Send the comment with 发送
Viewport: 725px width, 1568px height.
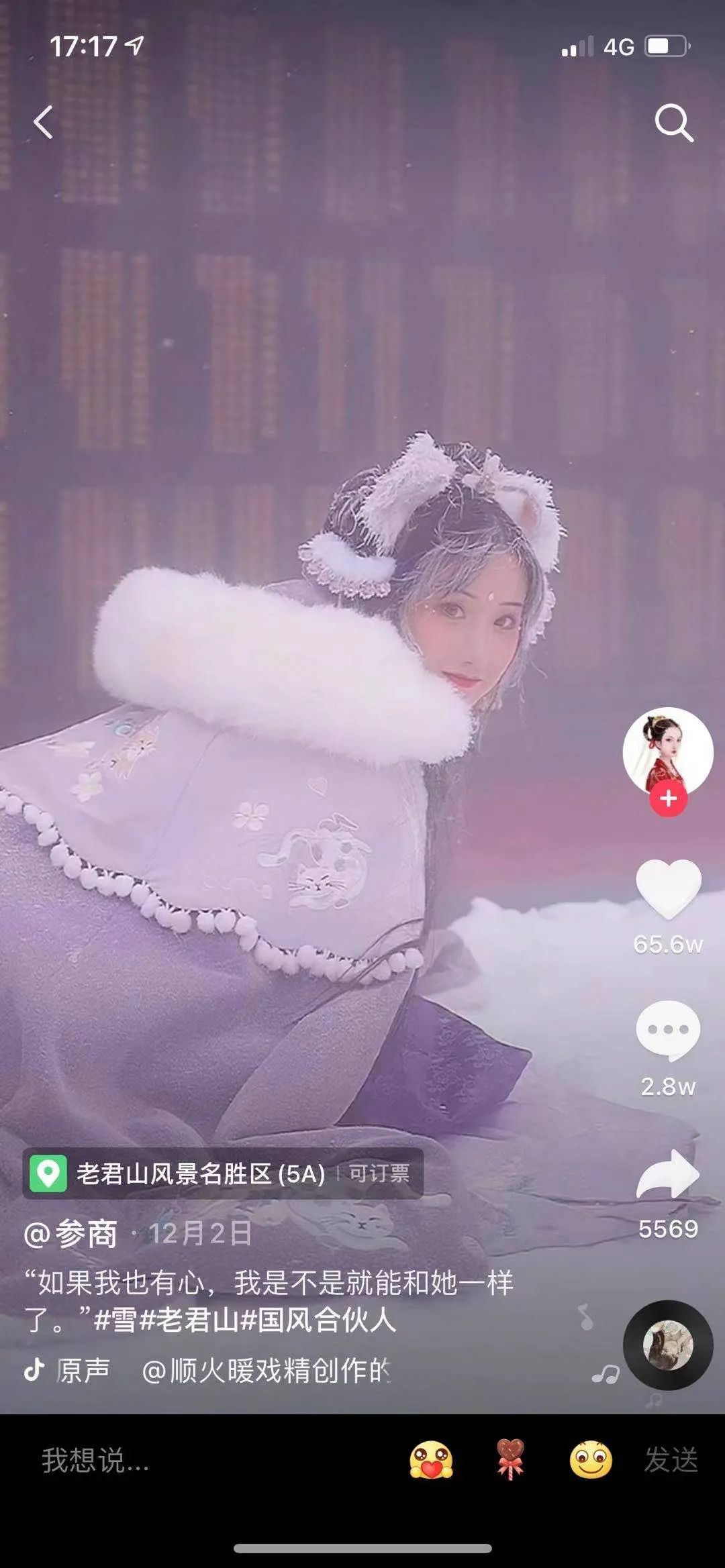[671, 1459]
